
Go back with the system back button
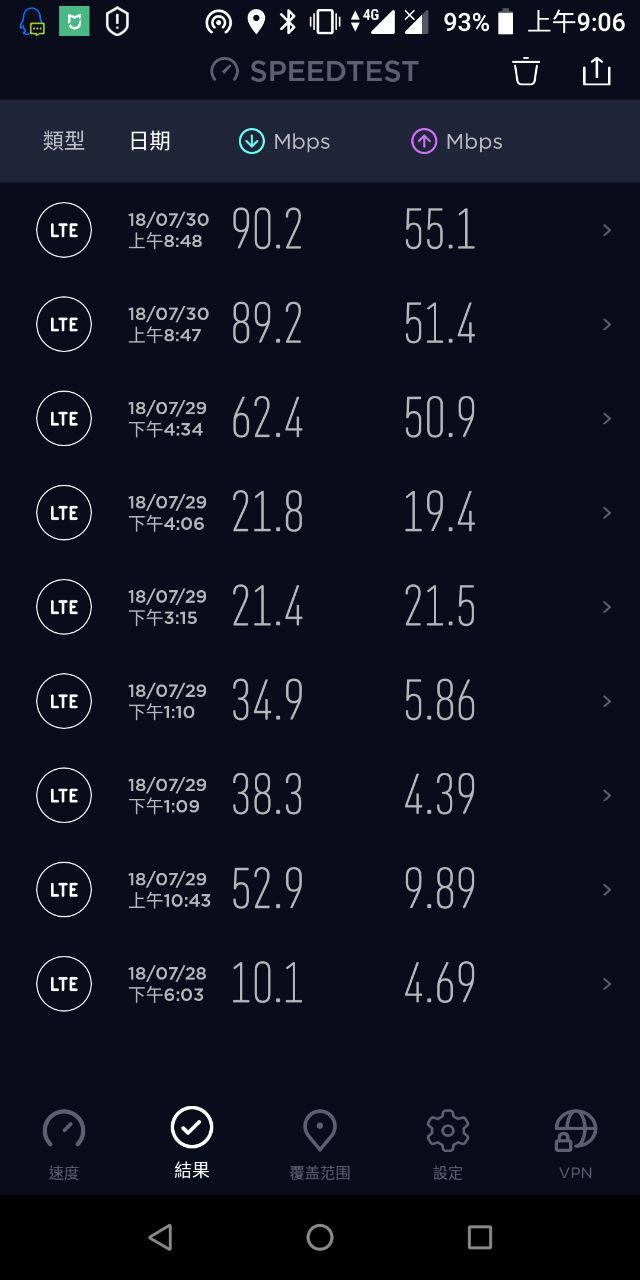tap(160, 1237)
